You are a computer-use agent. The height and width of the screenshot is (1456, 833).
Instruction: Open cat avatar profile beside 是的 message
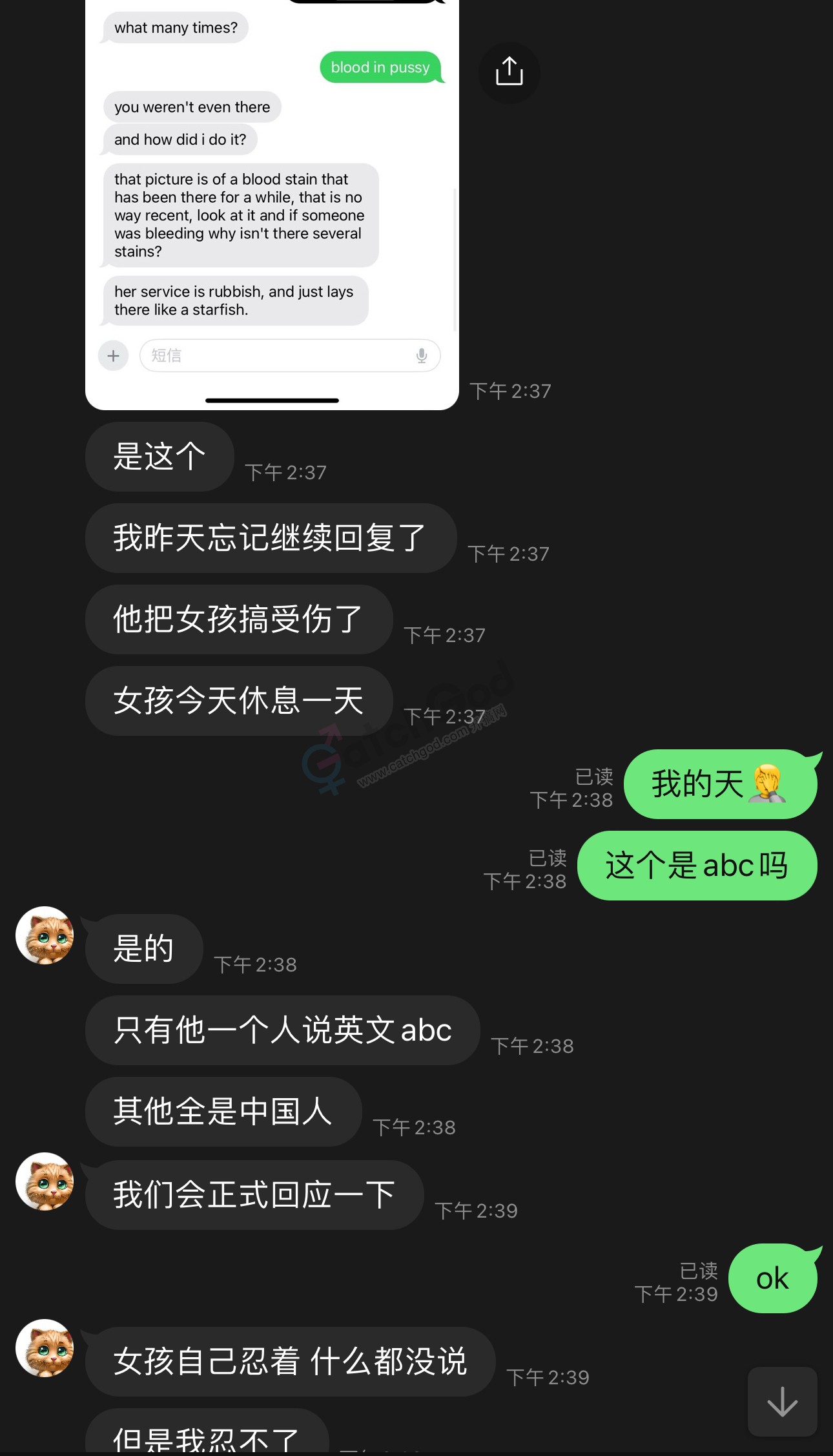(45, 935)
